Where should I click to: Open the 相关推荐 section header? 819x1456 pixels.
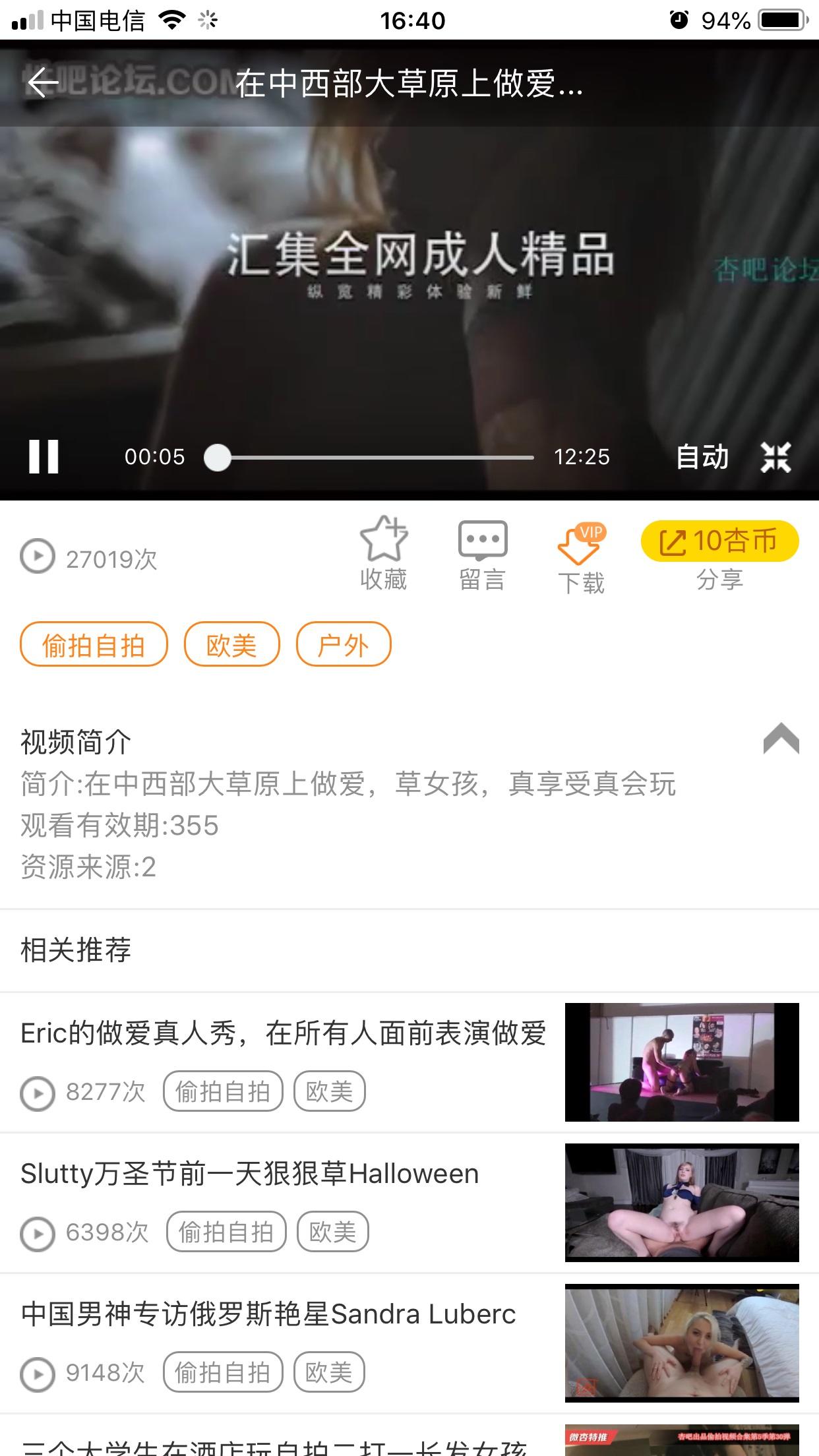pos(76,950)
